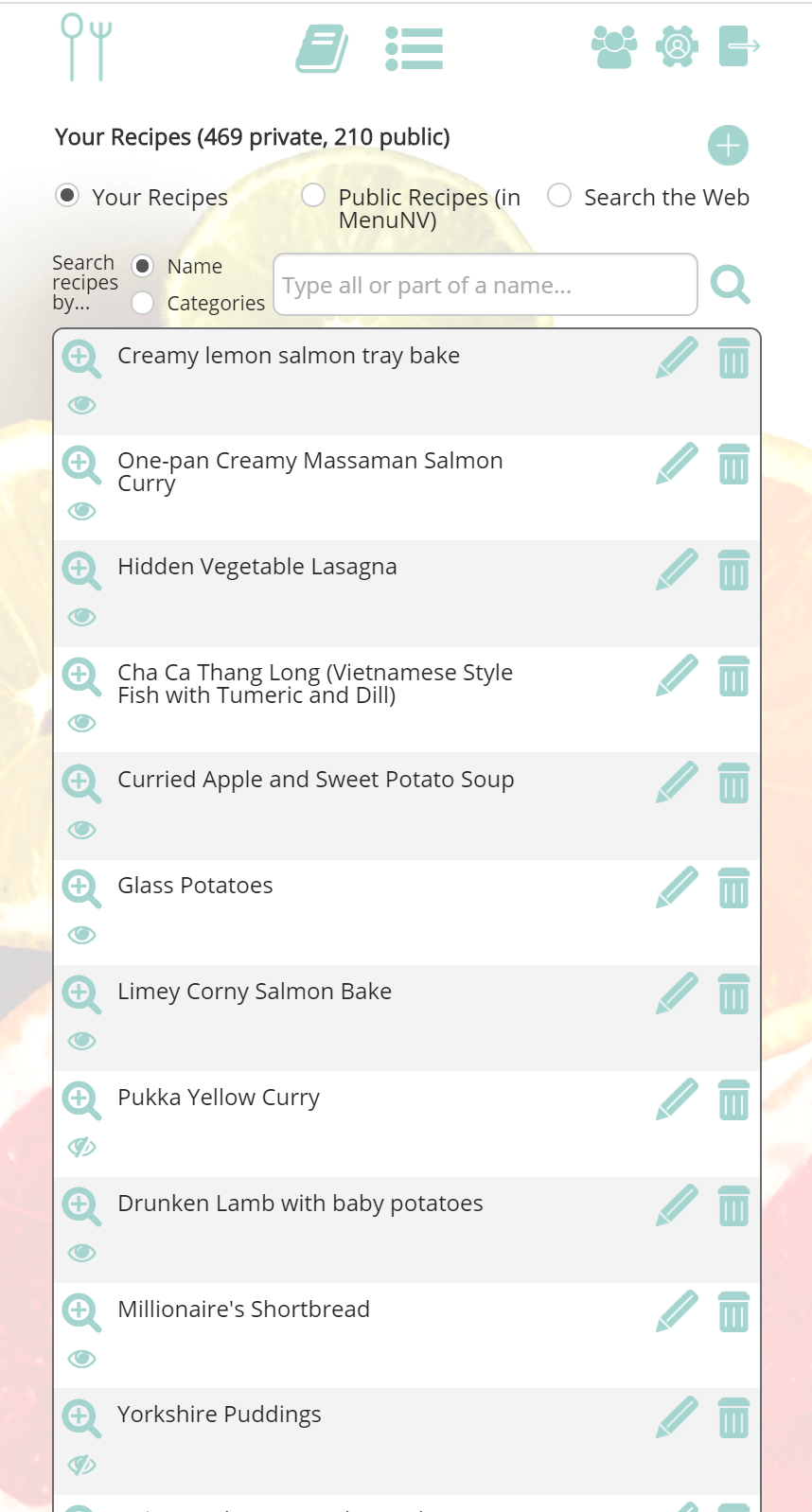Open the recipe book icon
Viewport: 812px width, 1512px height.
click(x=322, y=48)
